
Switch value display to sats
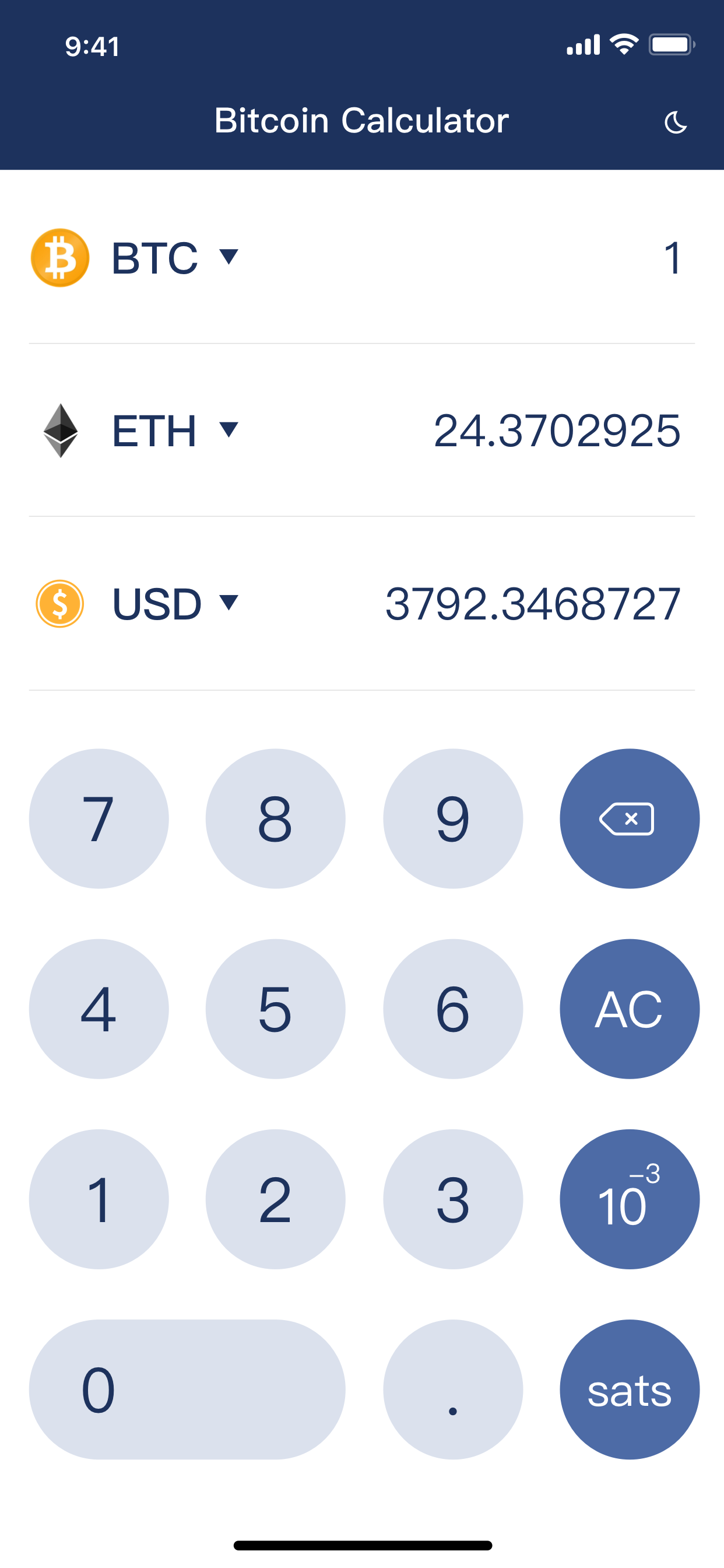[630, 1388]
